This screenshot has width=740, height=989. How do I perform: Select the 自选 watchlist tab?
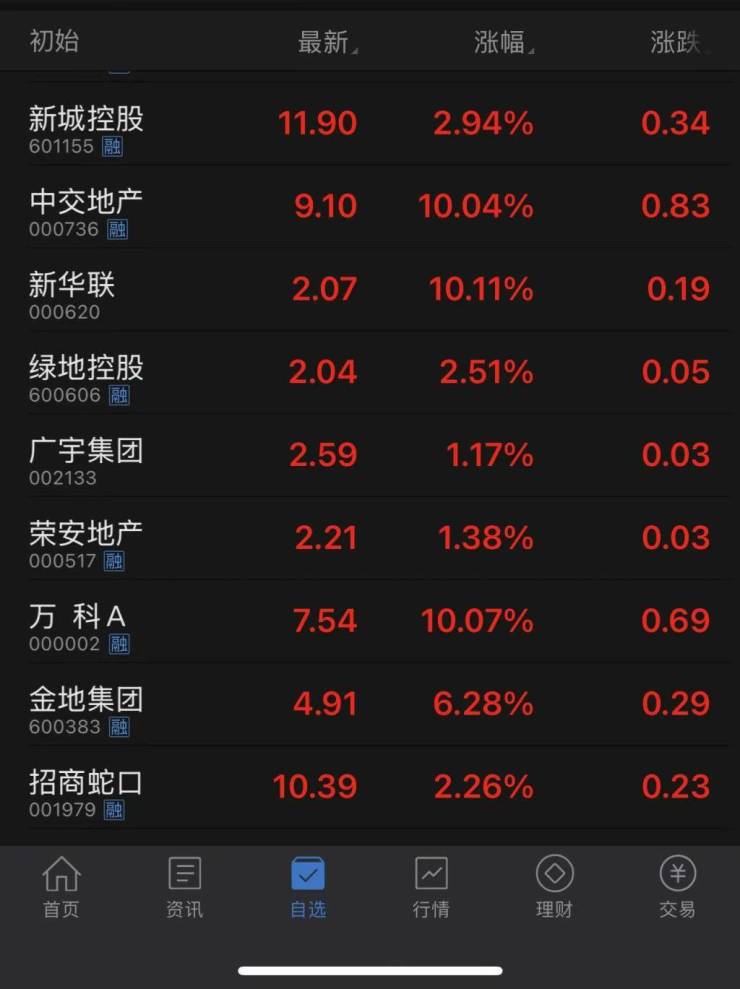click(308, 887)
